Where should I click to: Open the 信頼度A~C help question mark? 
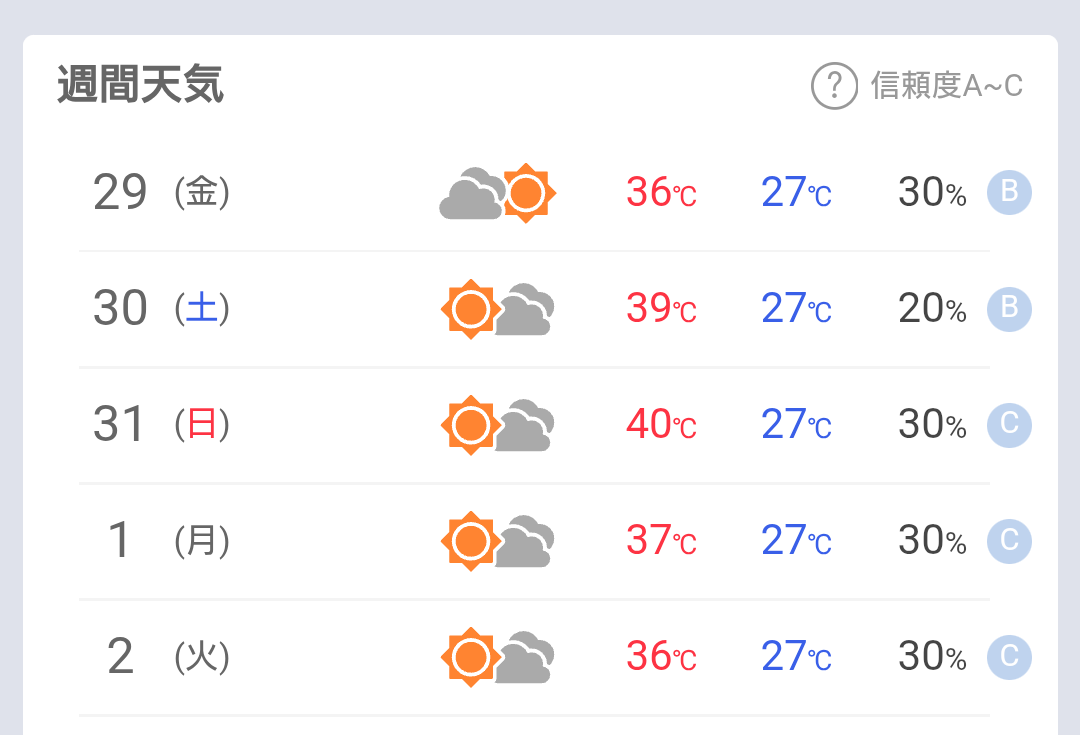coord(834,86)
